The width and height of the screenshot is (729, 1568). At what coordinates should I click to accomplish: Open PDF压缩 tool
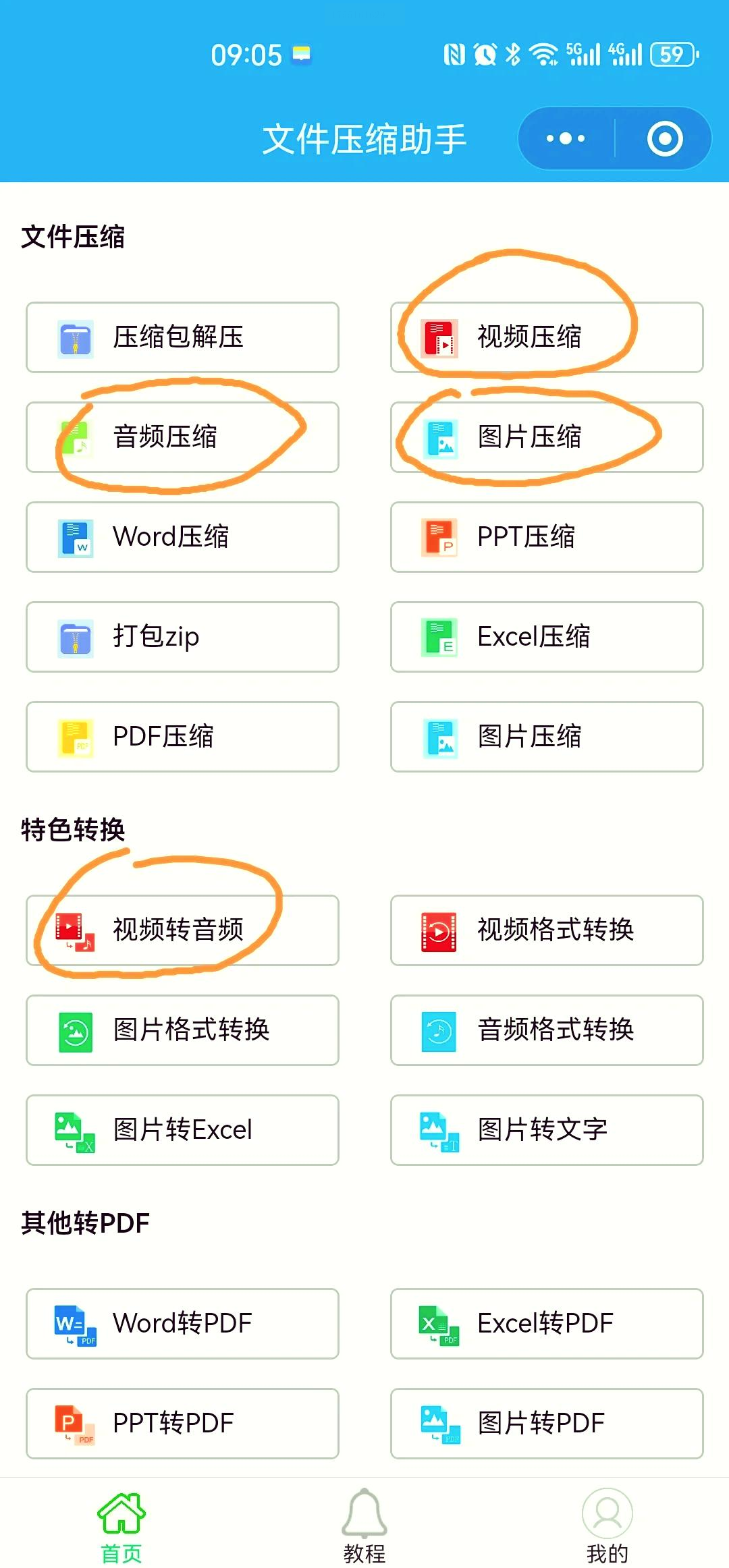[x=182, y=737]
